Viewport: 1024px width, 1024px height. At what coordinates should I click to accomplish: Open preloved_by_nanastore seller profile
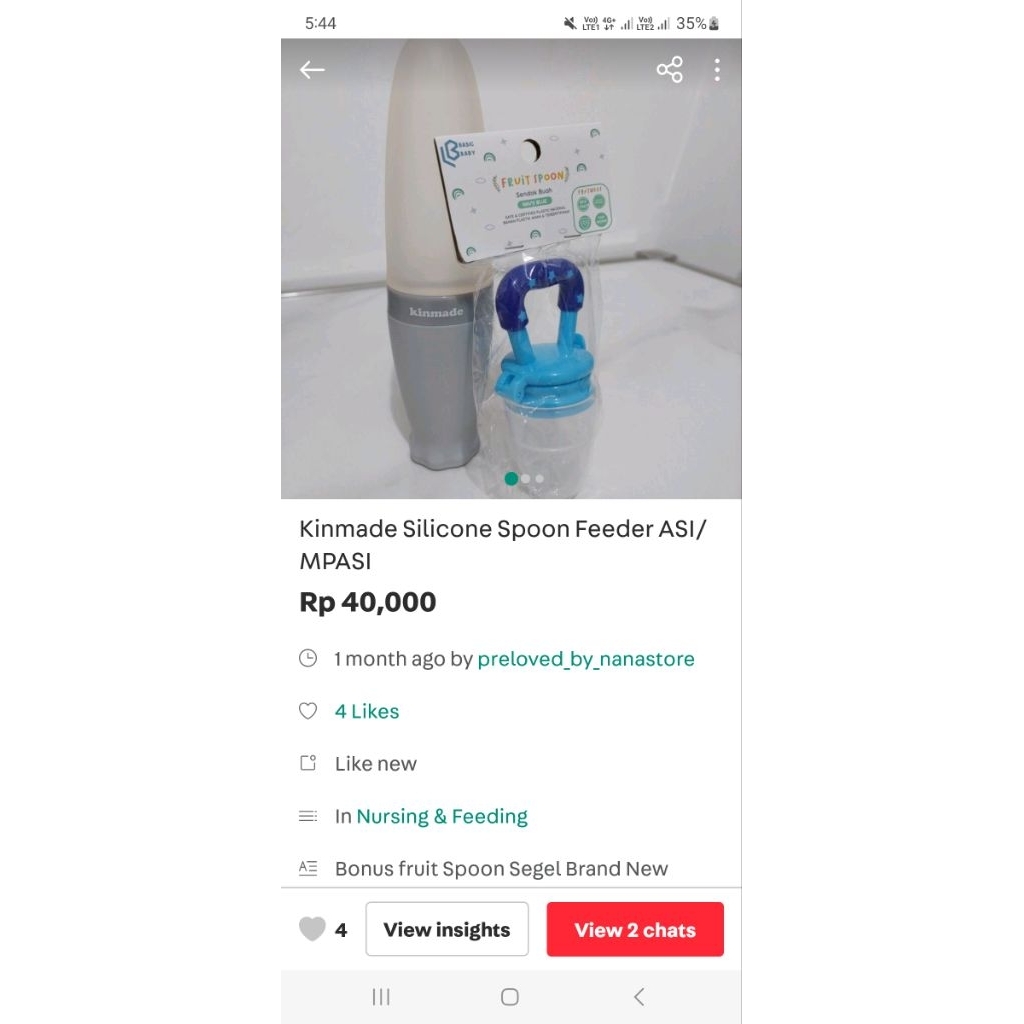click(585, 659)
